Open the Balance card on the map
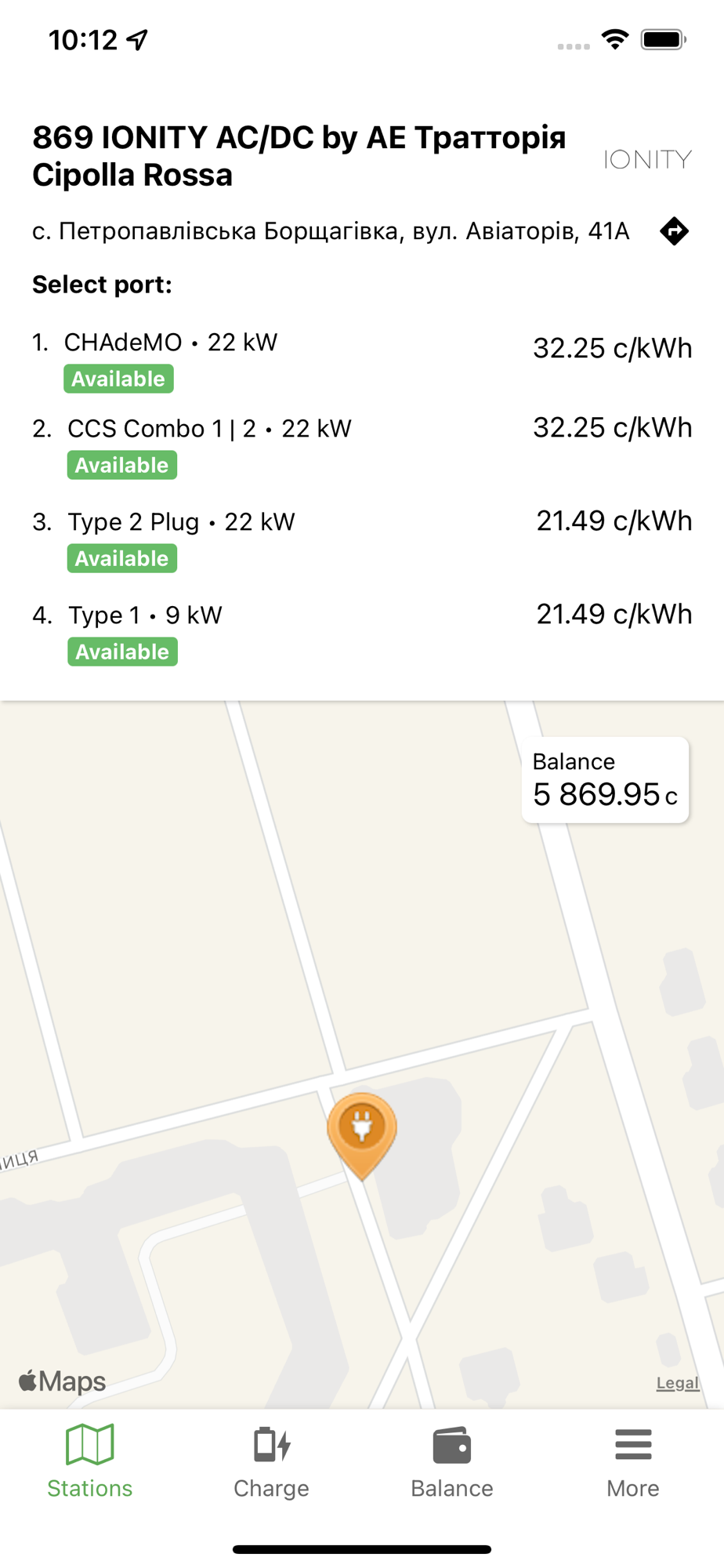This screenshot has width=724, height=1568. (605, 780)
